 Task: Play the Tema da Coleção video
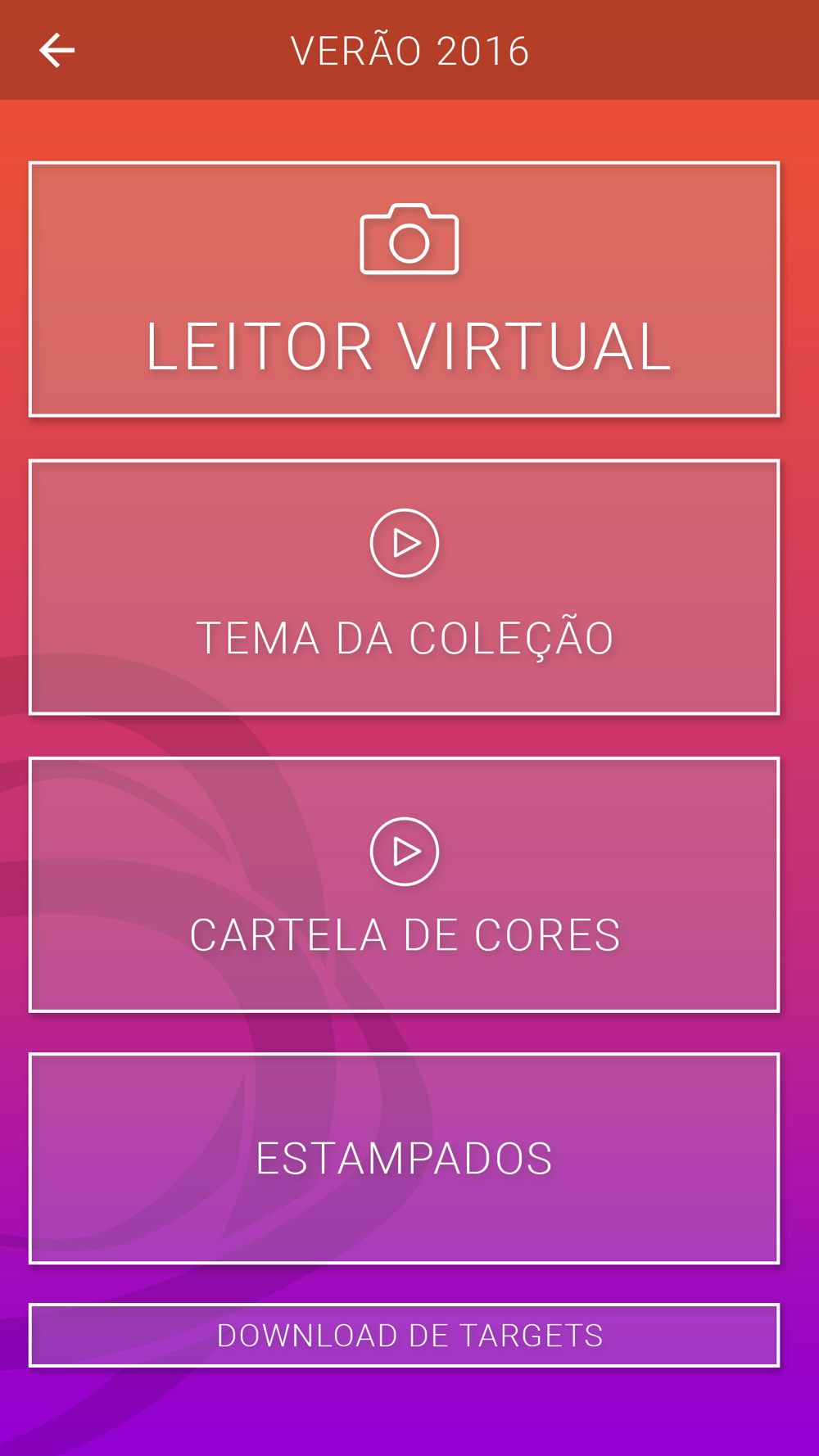[x=404, y=587]
